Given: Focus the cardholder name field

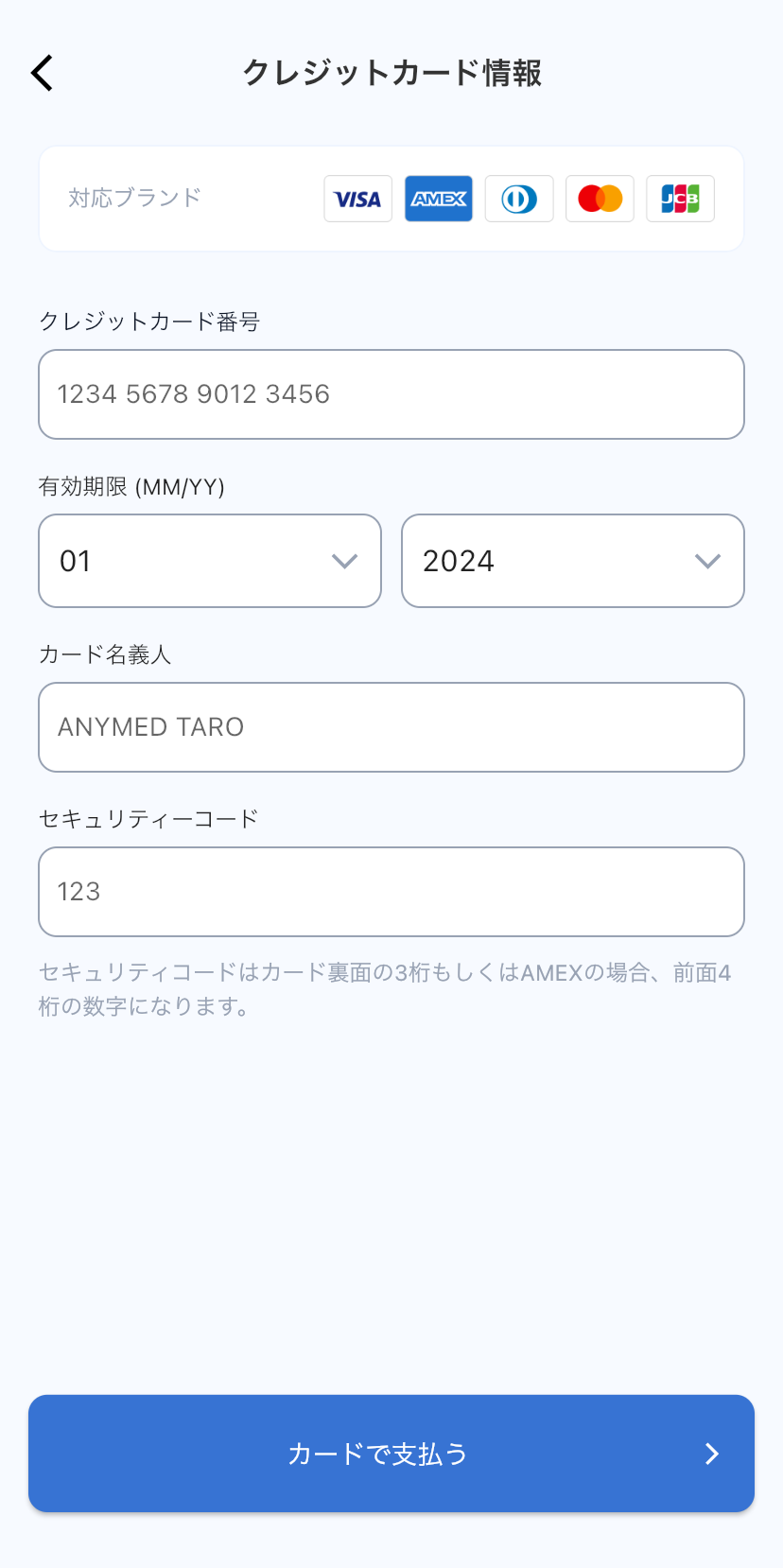Looking at the screenshot, I should [x=391, y=727].
